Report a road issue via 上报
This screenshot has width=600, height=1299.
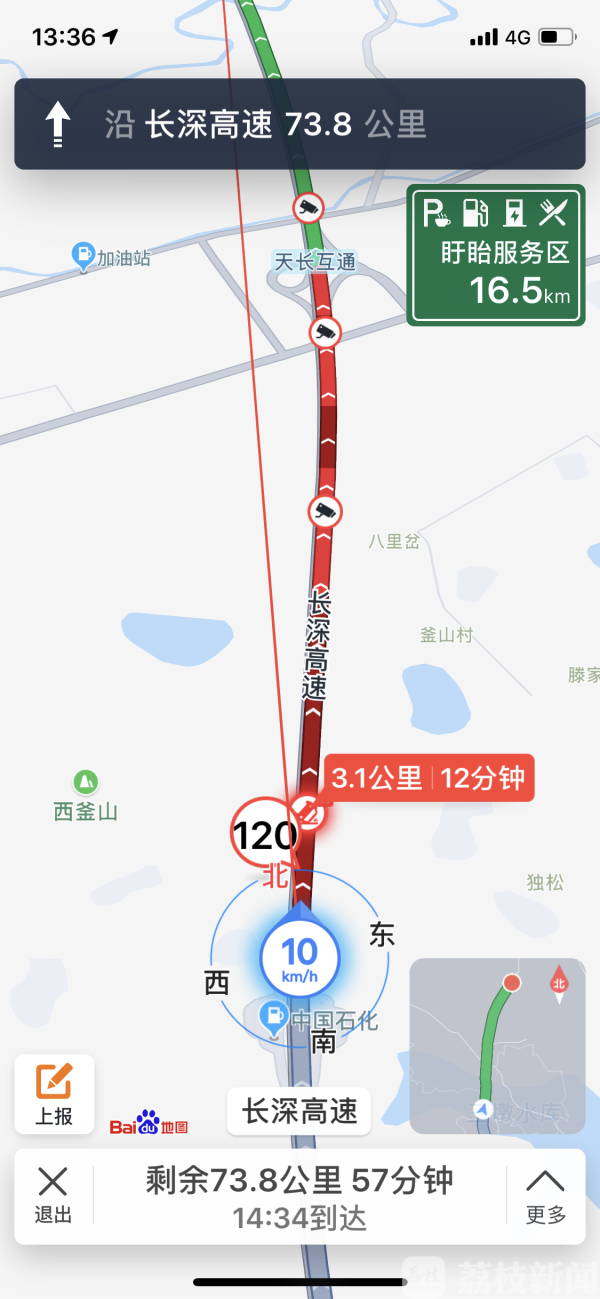54,1094
